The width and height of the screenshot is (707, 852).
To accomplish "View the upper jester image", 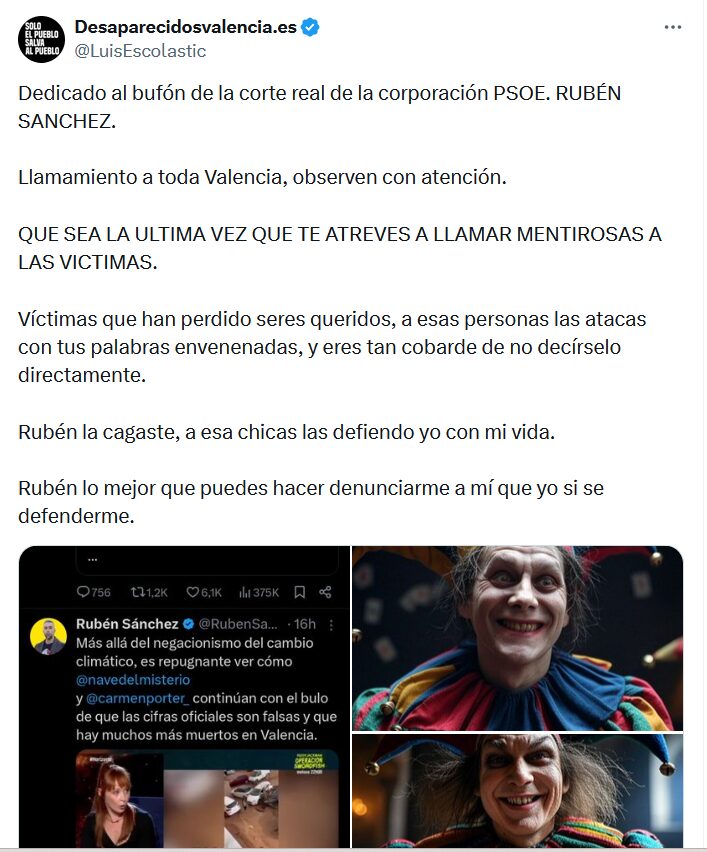I will pos(517,637).
